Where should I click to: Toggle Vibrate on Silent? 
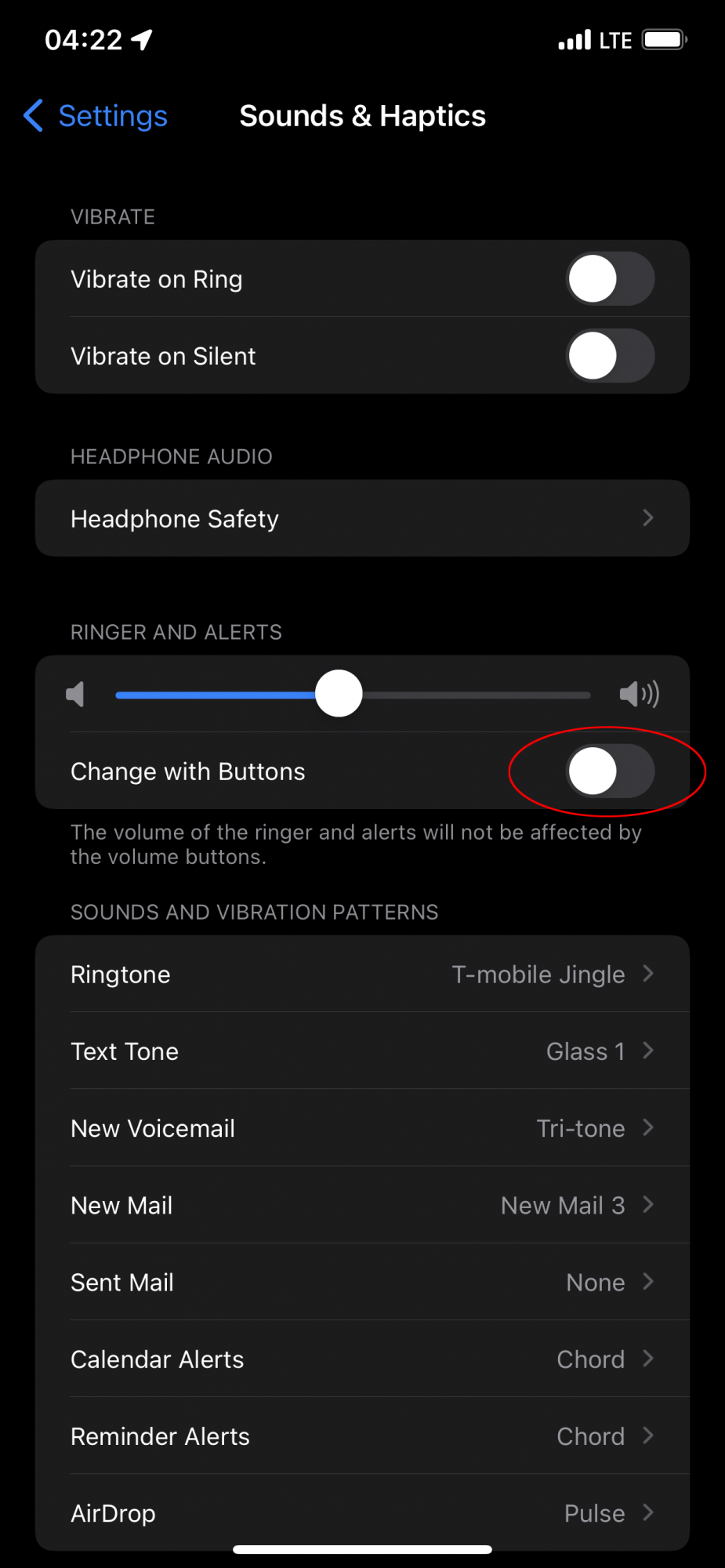click(x=610, y=356)
